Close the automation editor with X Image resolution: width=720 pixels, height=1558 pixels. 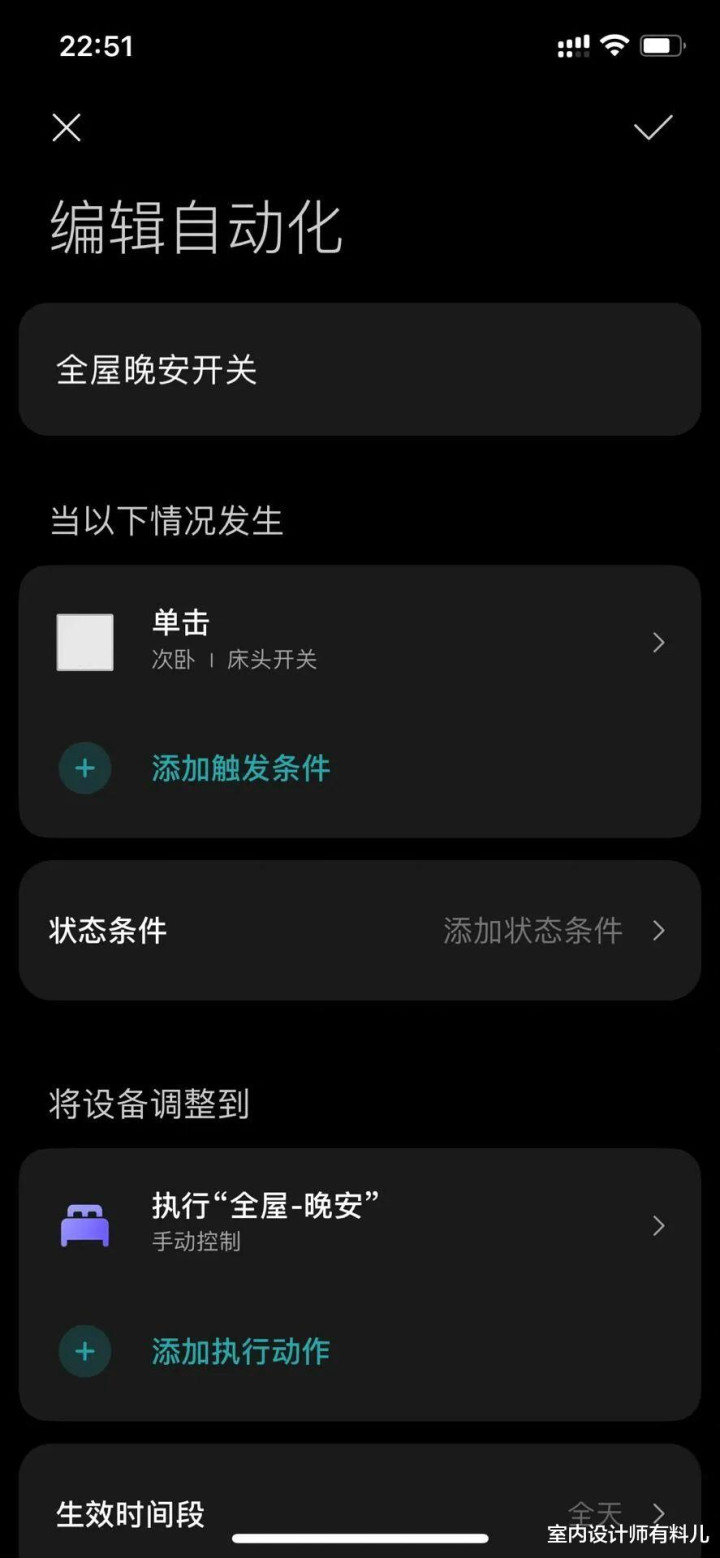click(66, 128)
